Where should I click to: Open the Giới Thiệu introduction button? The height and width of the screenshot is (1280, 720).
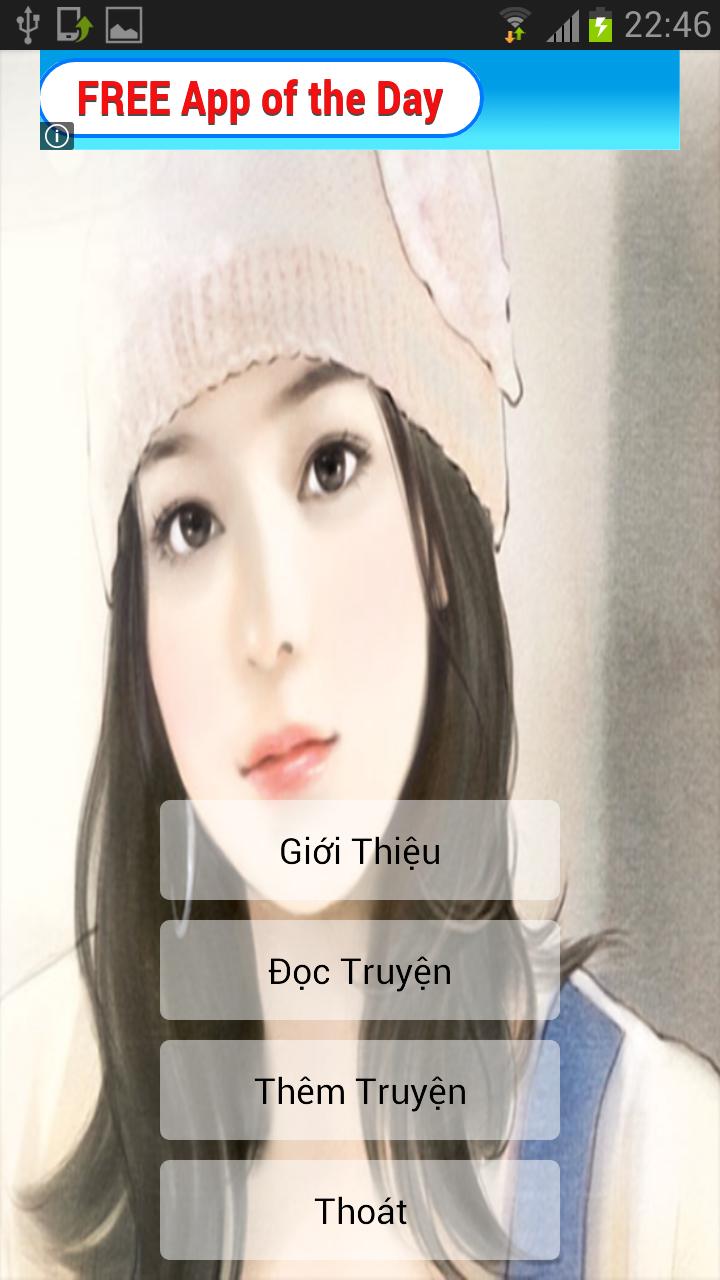[x=360, y=851]
